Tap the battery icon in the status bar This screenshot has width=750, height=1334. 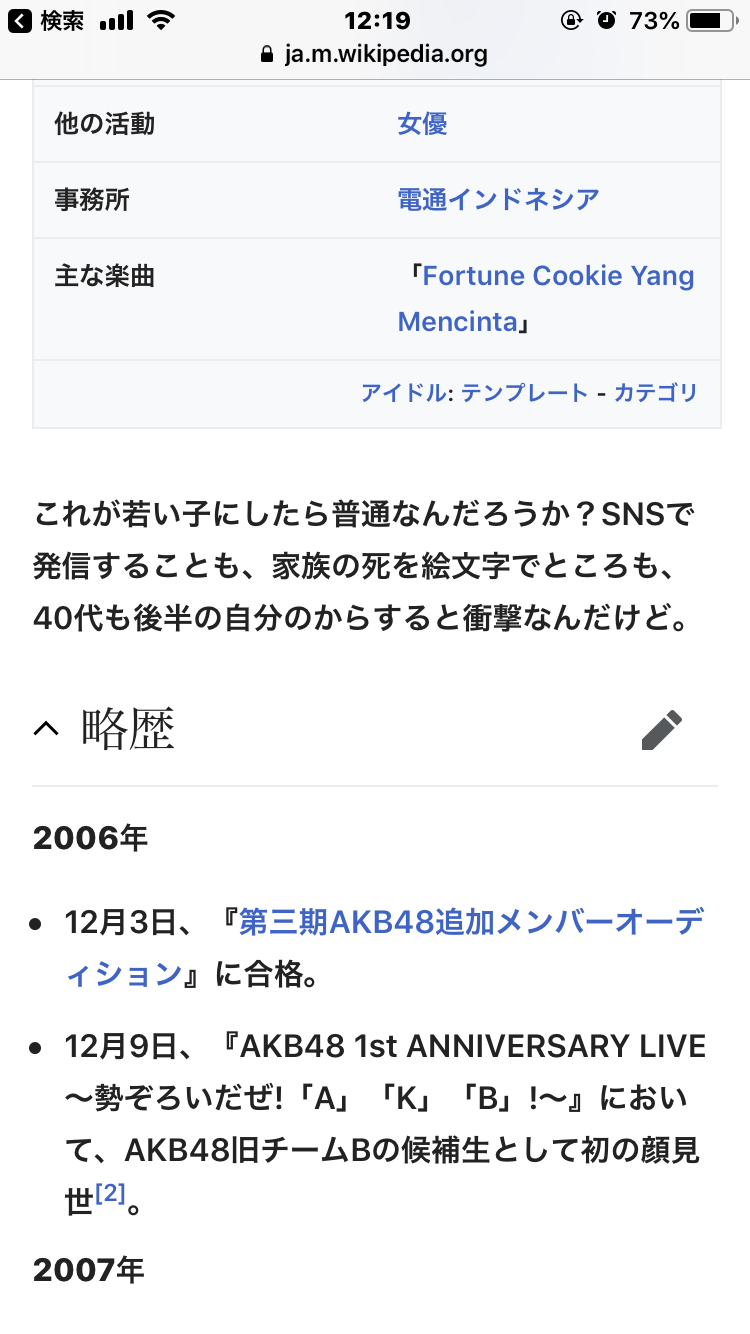tap(711, 17)
